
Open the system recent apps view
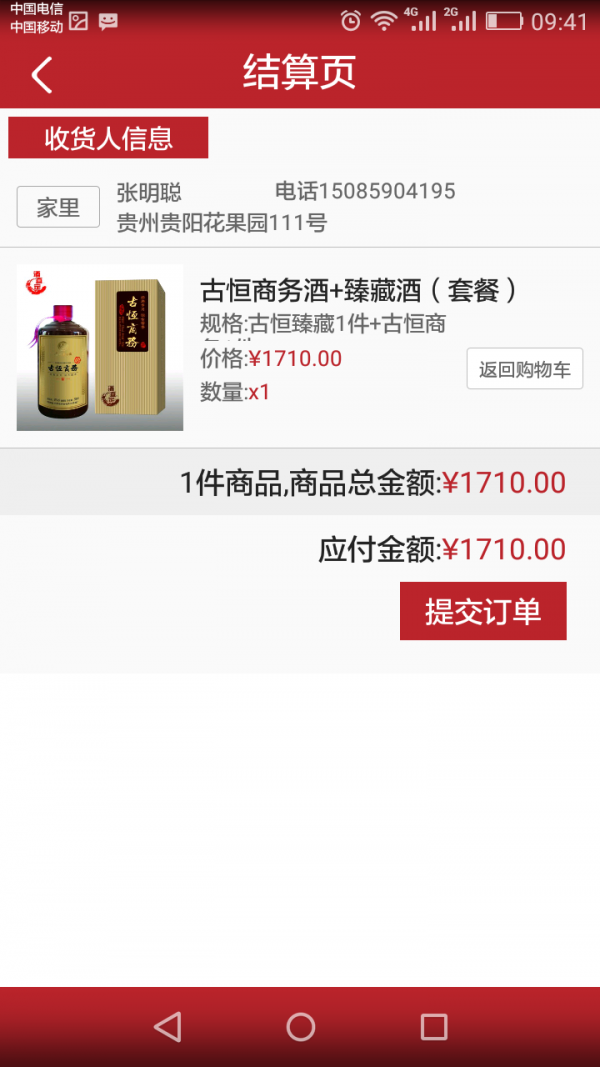[433, 1026]
